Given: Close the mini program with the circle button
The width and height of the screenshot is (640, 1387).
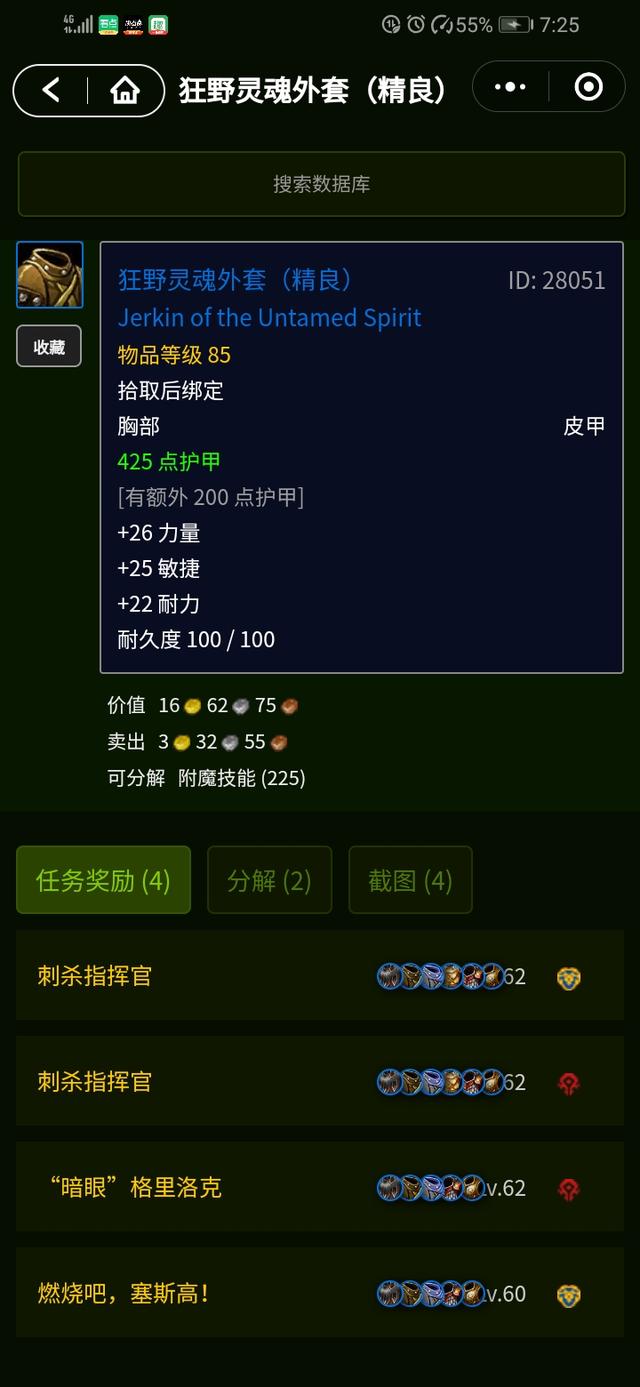Looking at the screenshot, I should pyautogui.click(x=588, y=88).
